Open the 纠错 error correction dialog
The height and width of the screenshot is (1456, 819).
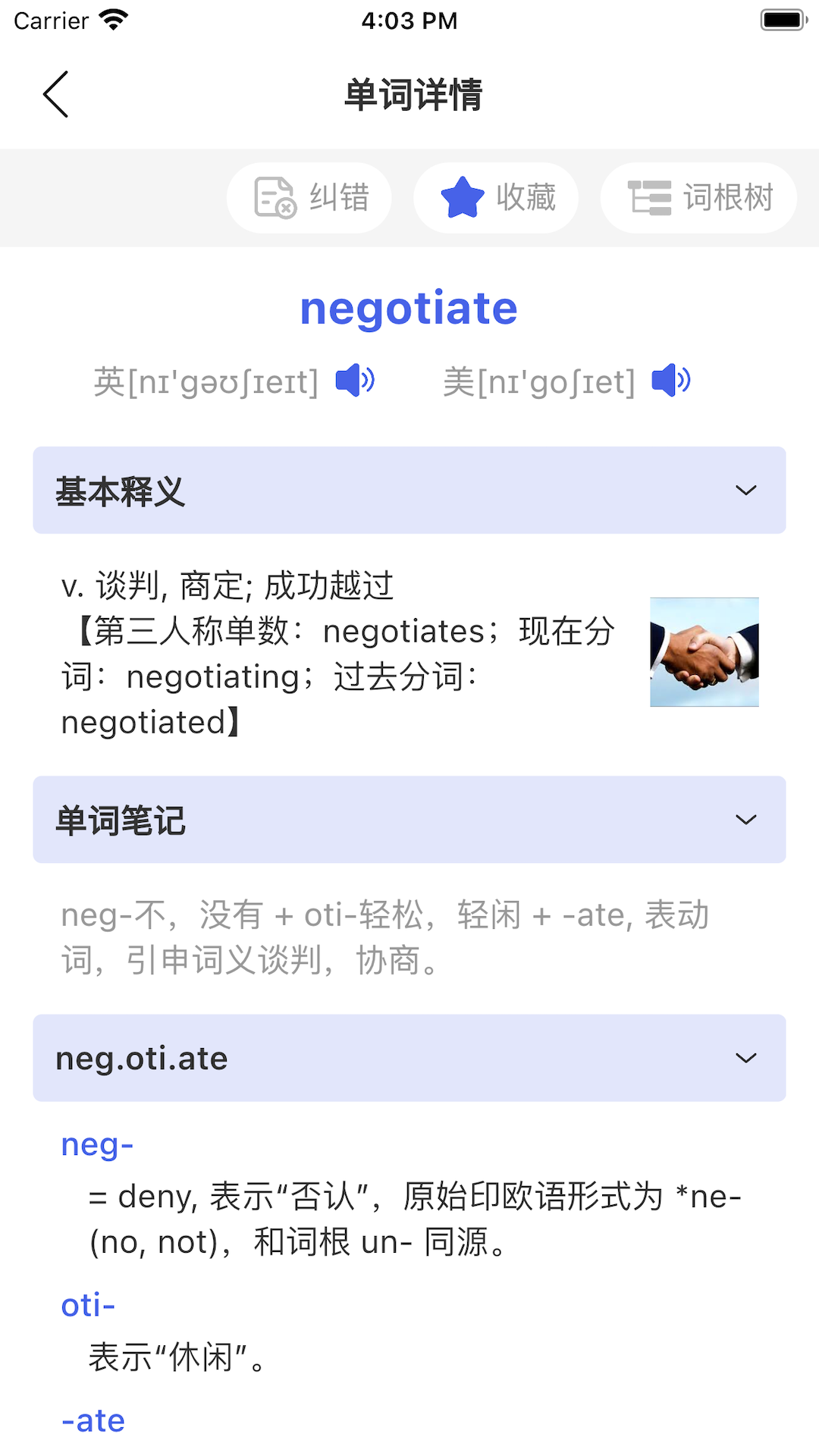309,197
